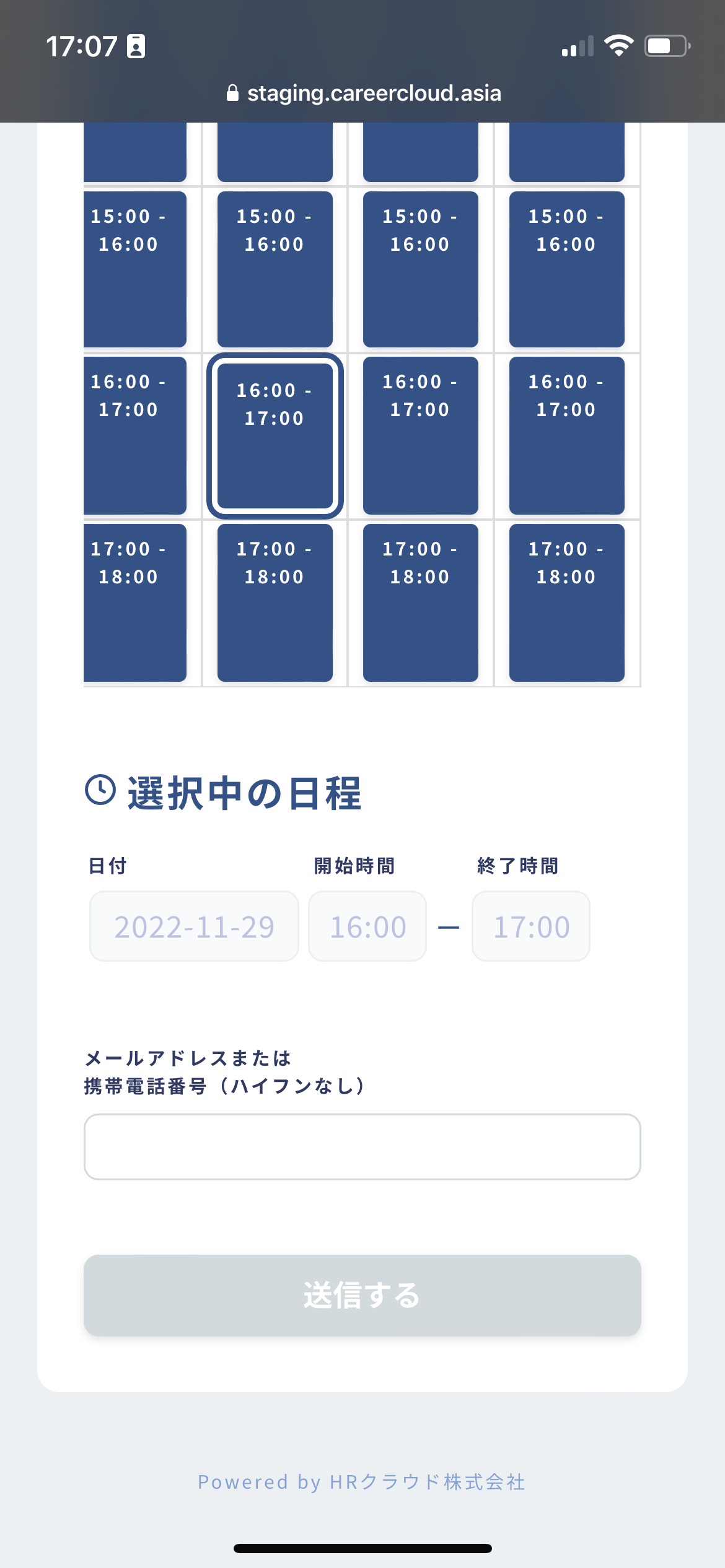The image size is (725, 1568).
Task: Open the 開始時間 start time picker
Action: 367,925
